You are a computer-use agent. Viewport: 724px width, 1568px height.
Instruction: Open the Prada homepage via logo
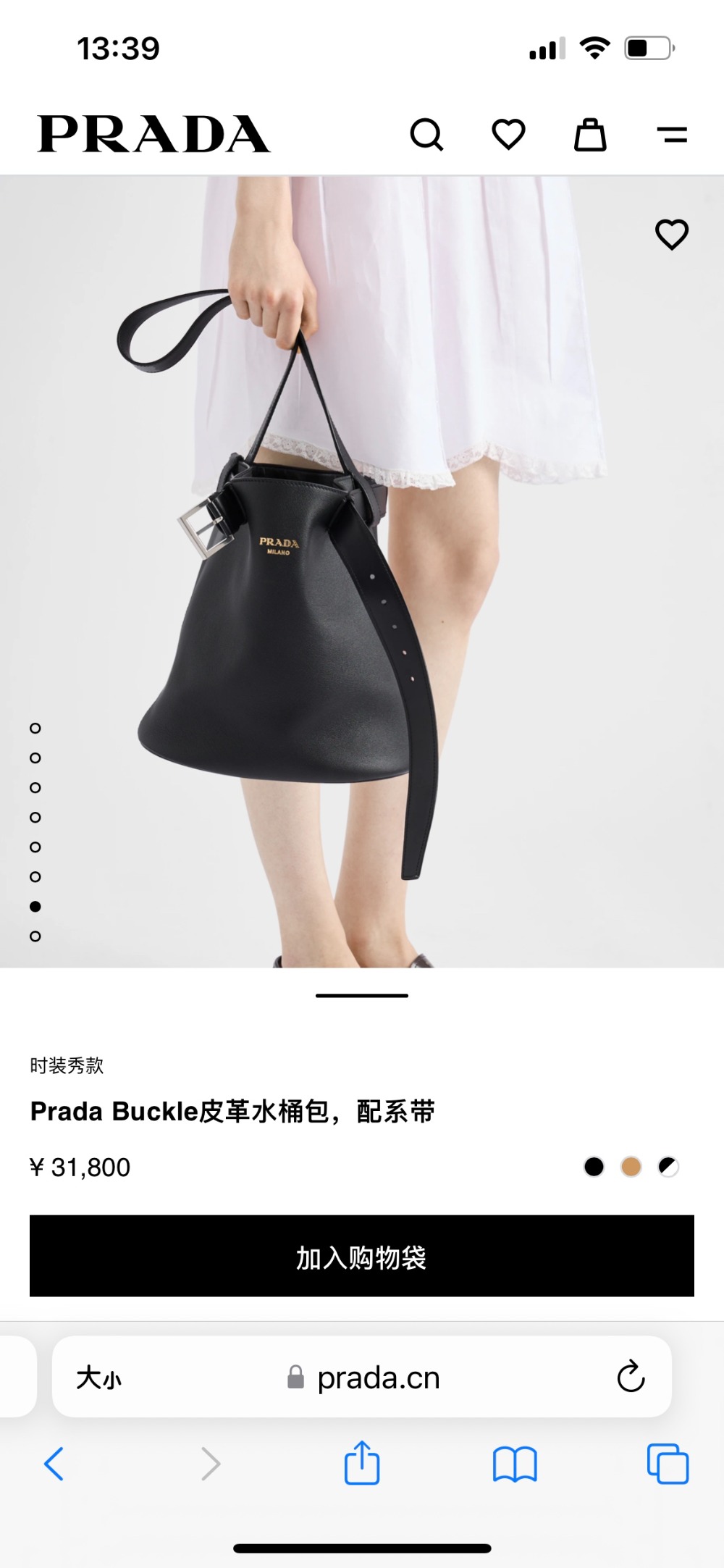(x=153, y=135)
